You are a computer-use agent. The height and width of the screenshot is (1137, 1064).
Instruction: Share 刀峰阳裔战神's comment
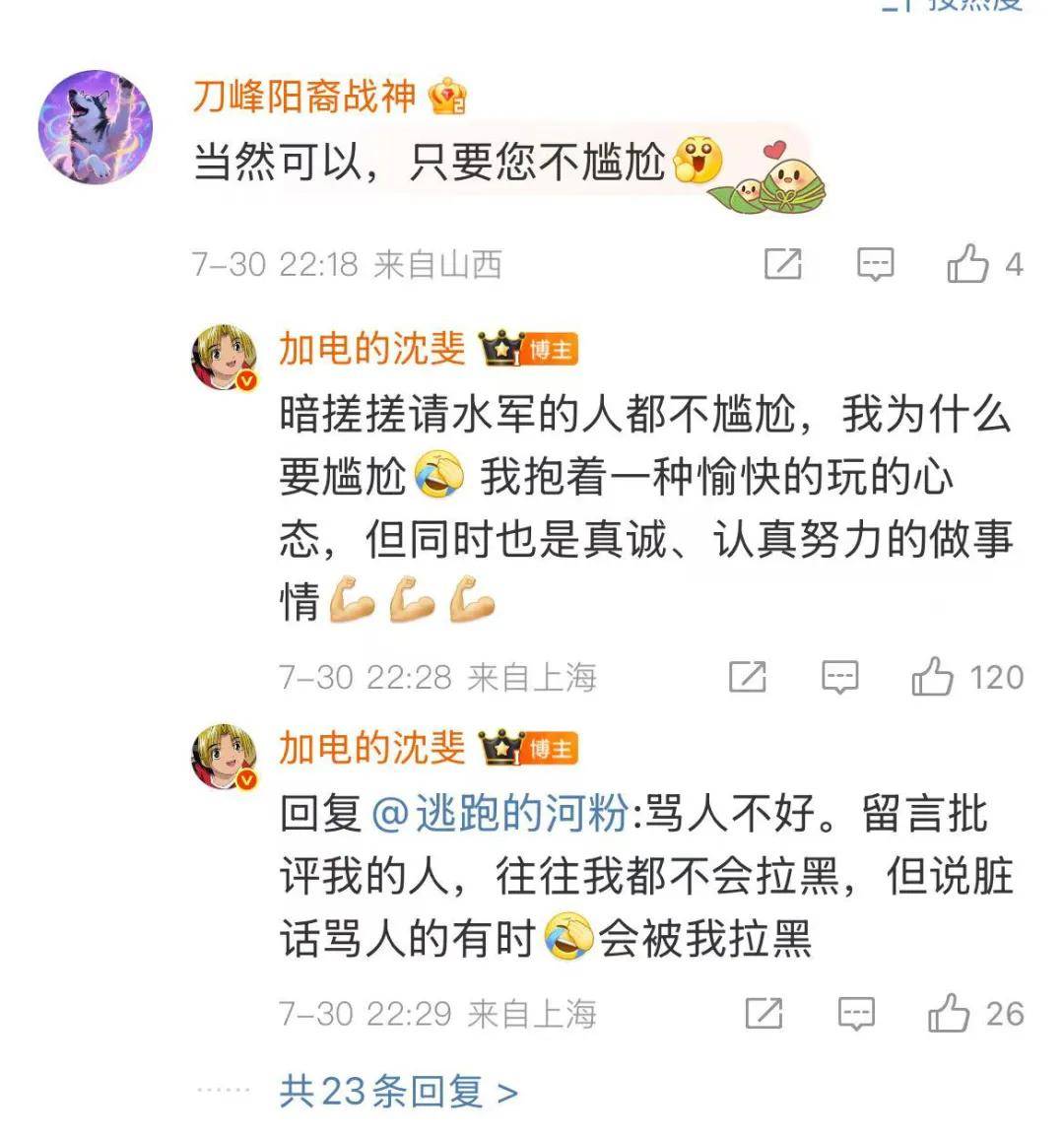pos(783,264)
